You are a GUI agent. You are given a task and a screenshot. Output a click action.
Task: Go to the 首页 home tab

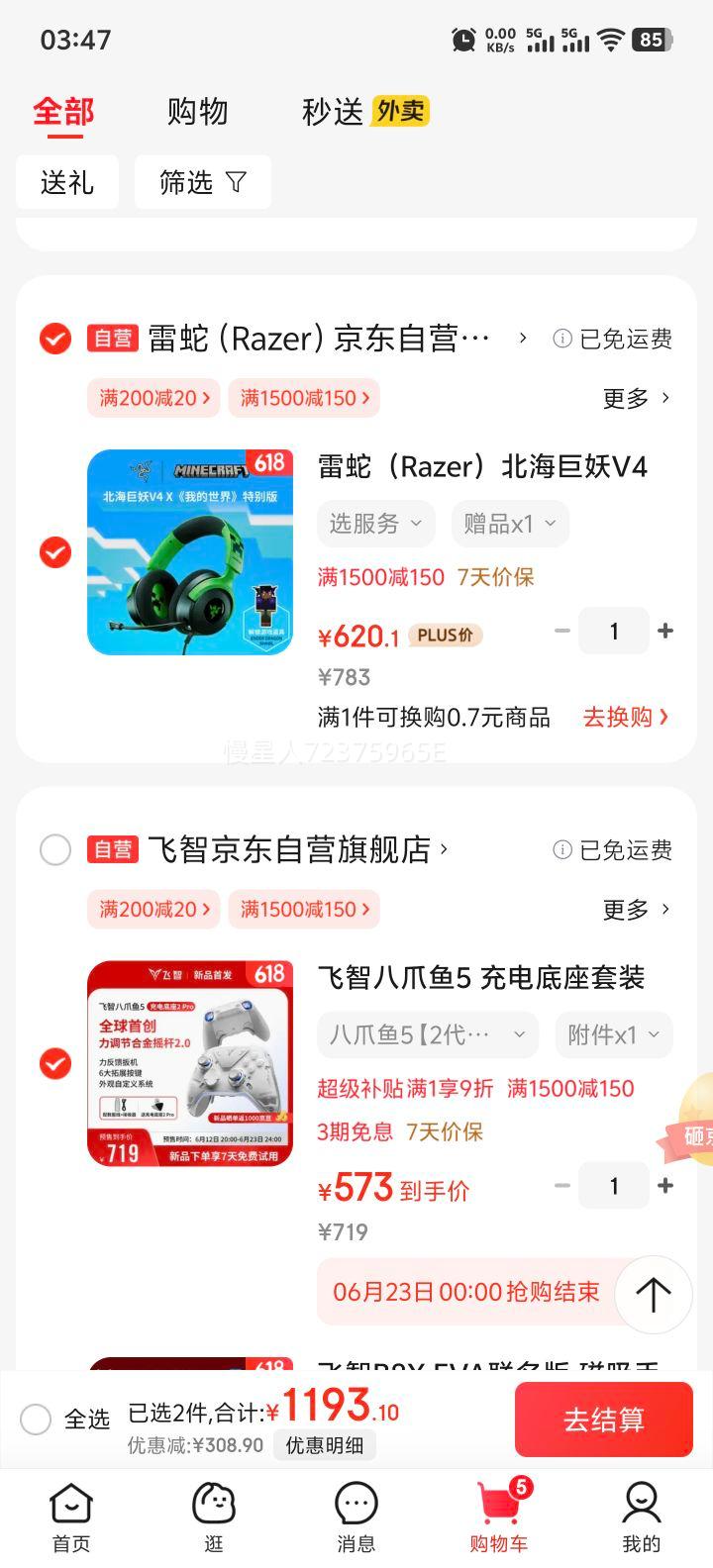(x=71, y=1518)
